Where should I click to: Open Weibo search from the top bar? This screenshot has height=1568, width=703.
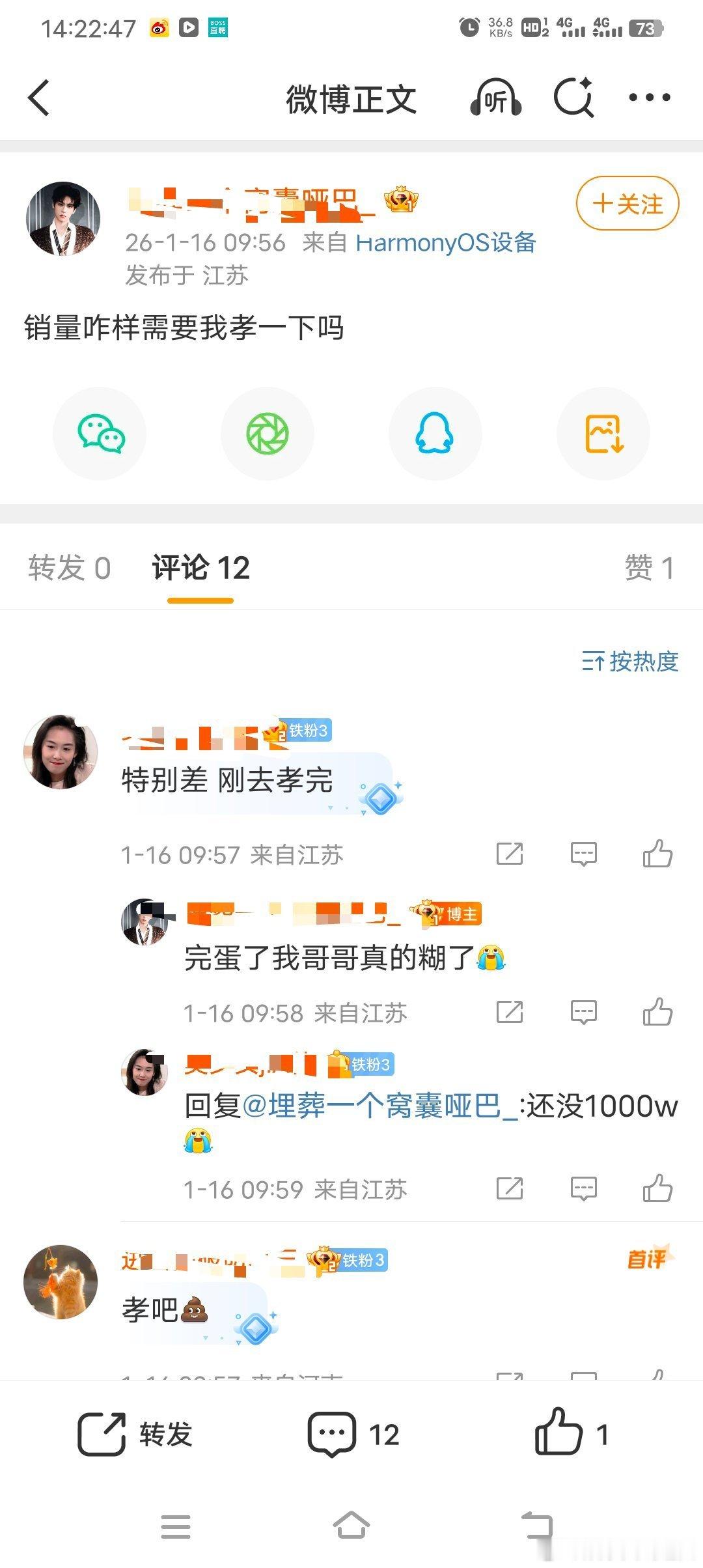point(574,98)
